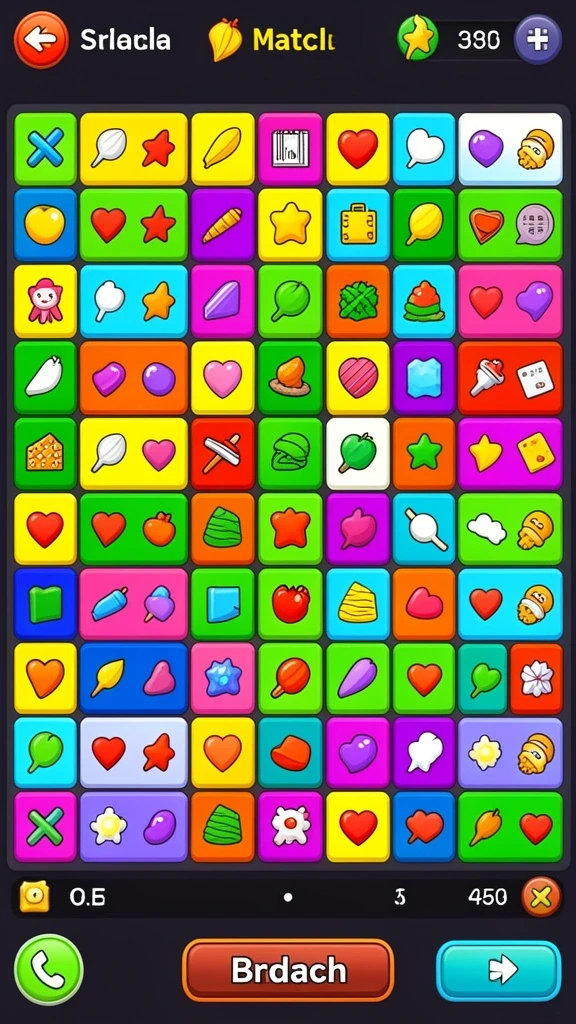Pick the yellow star on yellow tile

click(x=290, y=225)
